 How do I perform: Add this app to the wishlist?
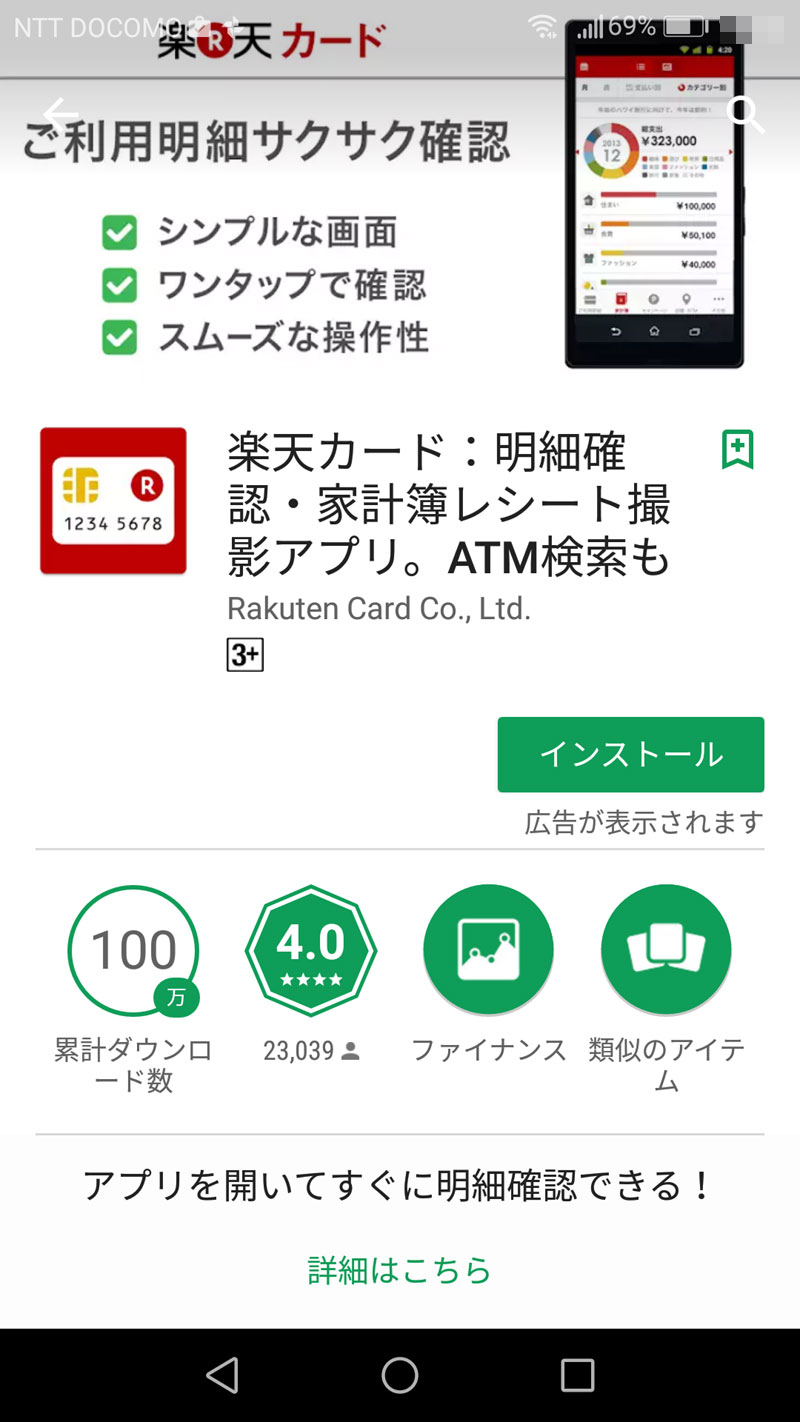coord(738,451)
